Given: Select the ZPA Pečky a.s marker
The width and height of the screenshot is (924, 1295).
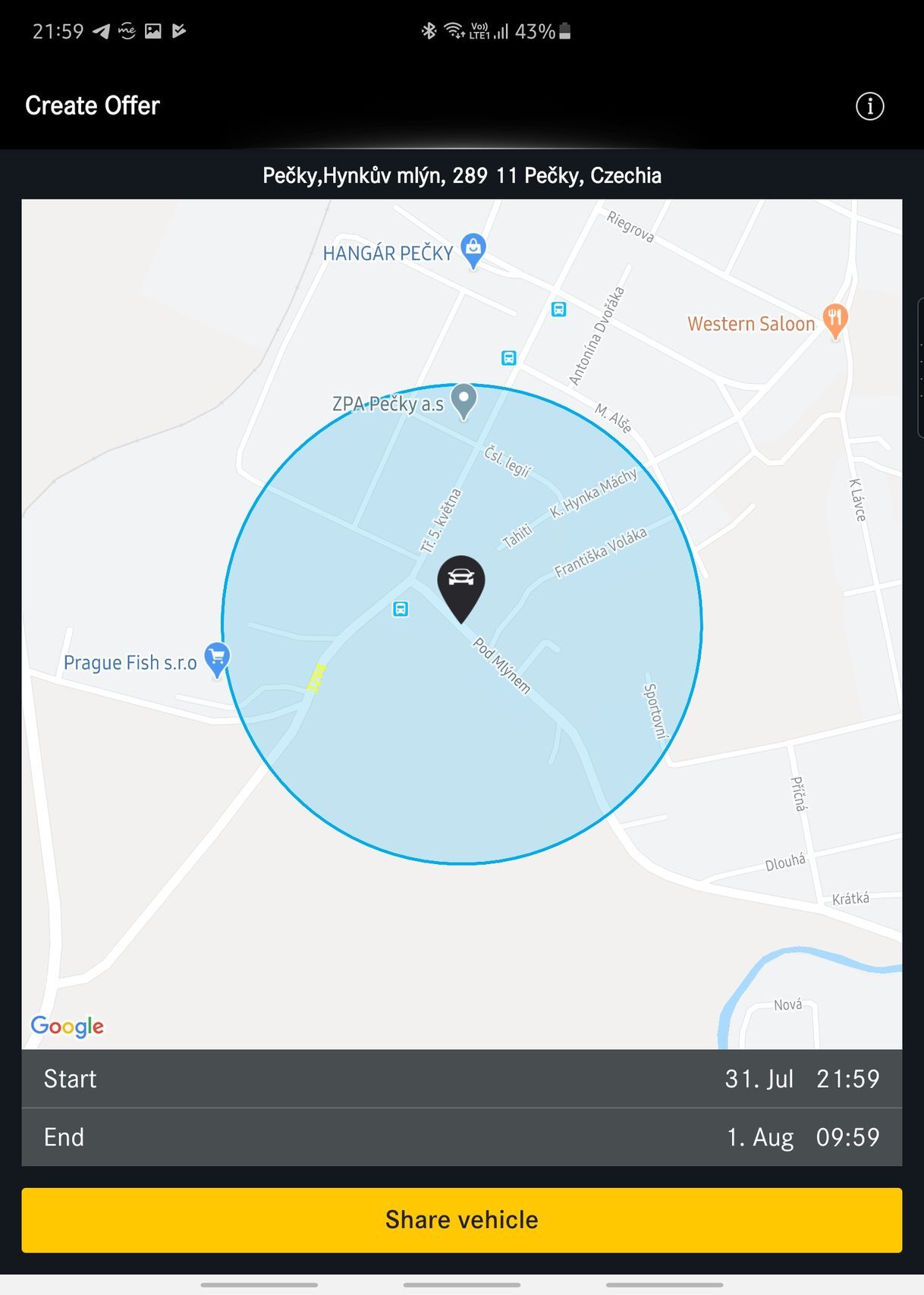Looking at the screenshot, I should pos(464,400).
